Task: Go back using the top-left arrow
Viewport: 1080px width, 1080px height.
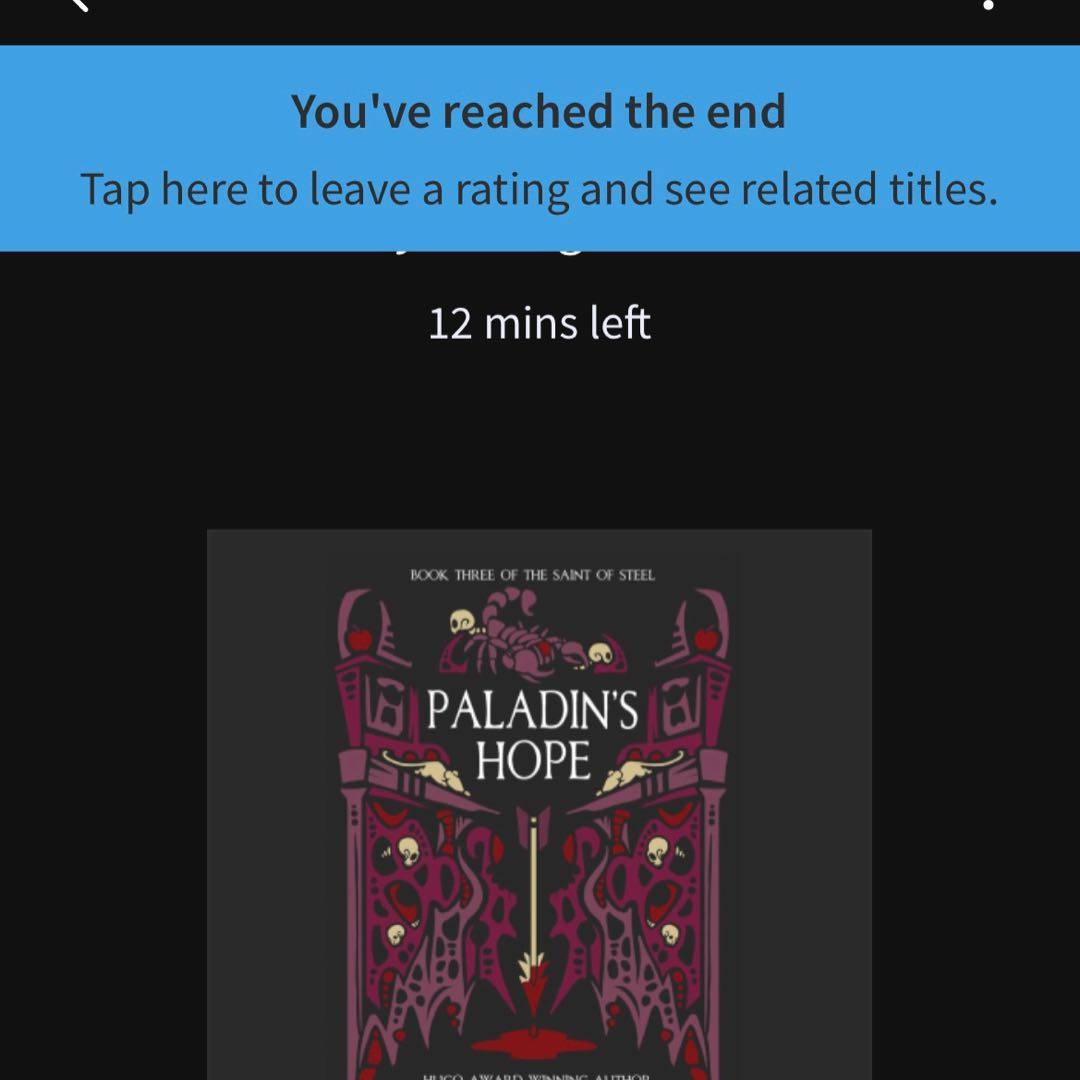Action: point(80,6)
